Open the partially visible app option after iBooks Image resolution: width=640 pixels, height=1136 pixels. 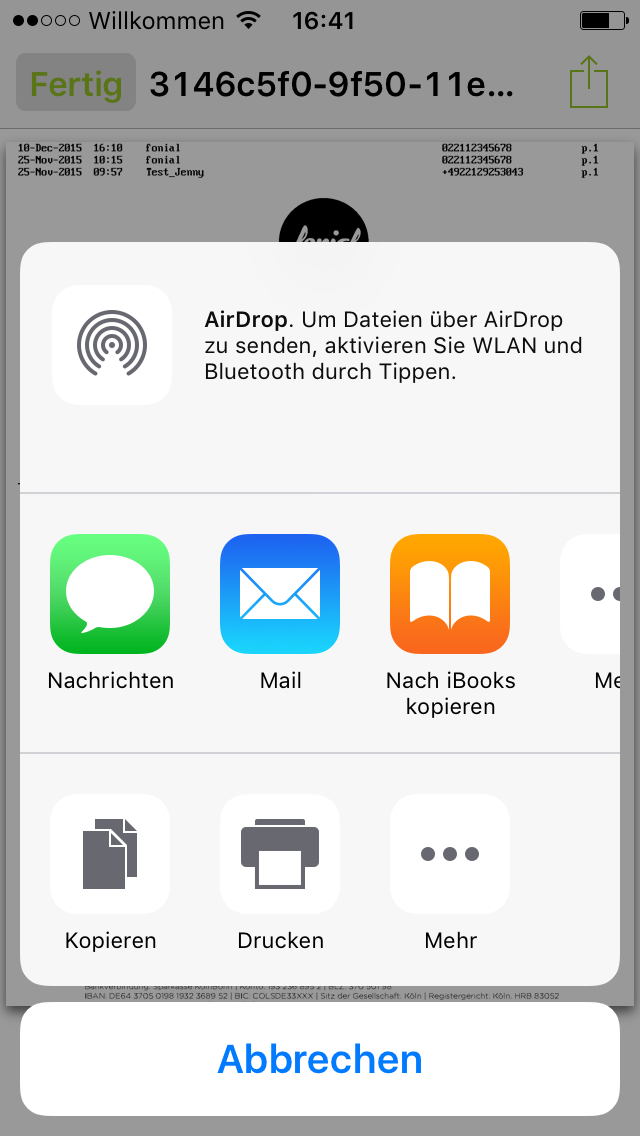[x=590, y=594]
